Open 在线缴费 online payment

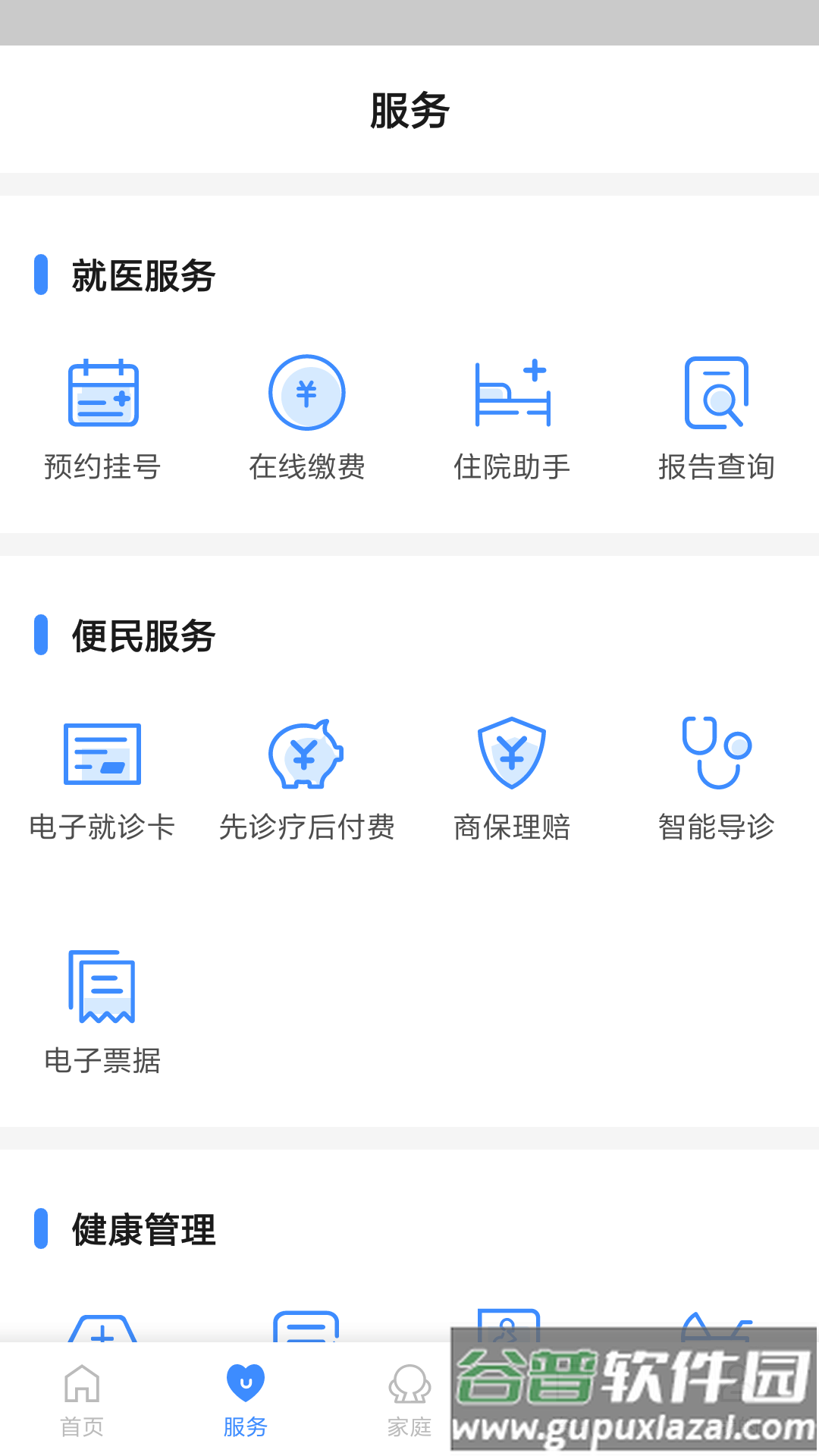(x=307, y=419)
